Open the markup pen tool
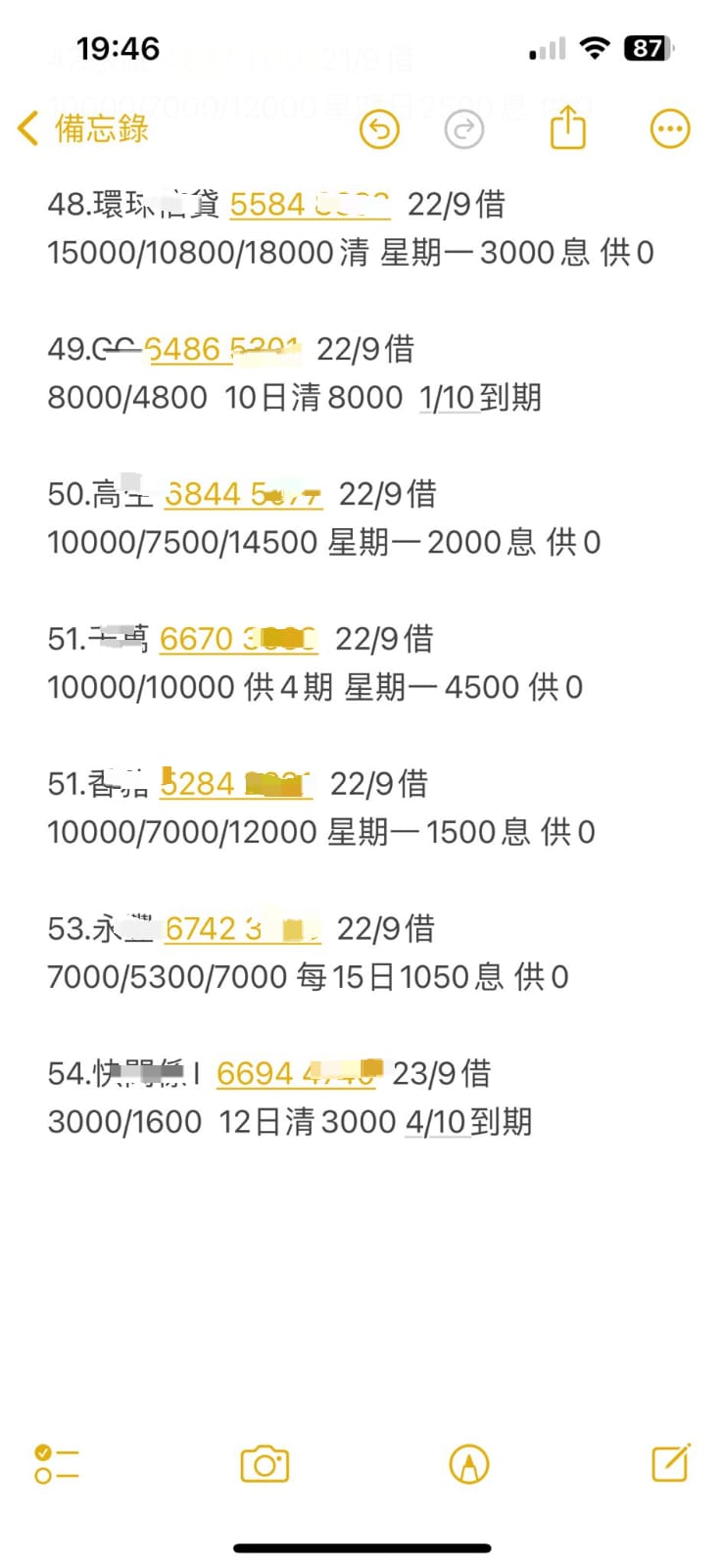Viewport: 724px width, 1568px height. click(468, 1464)
